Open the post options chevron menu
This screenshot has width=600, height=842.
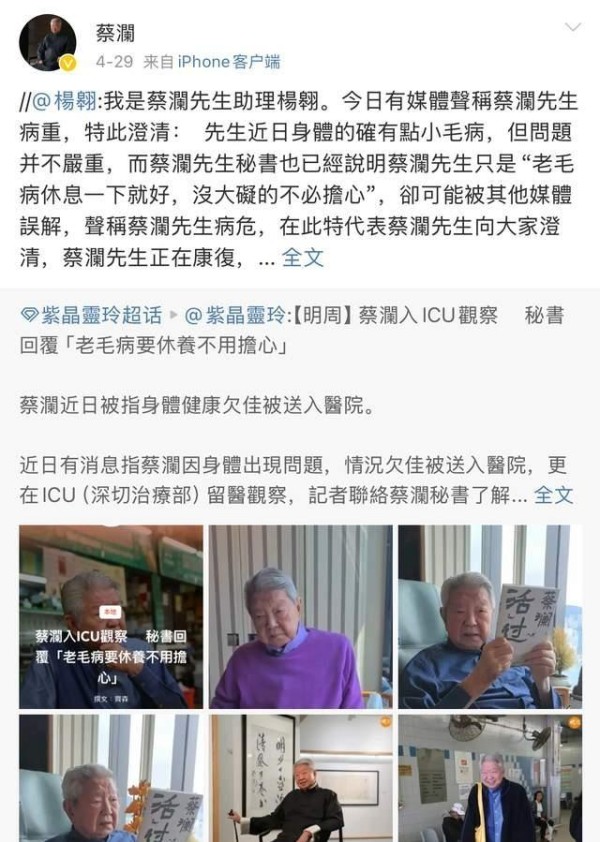[572, 27]
